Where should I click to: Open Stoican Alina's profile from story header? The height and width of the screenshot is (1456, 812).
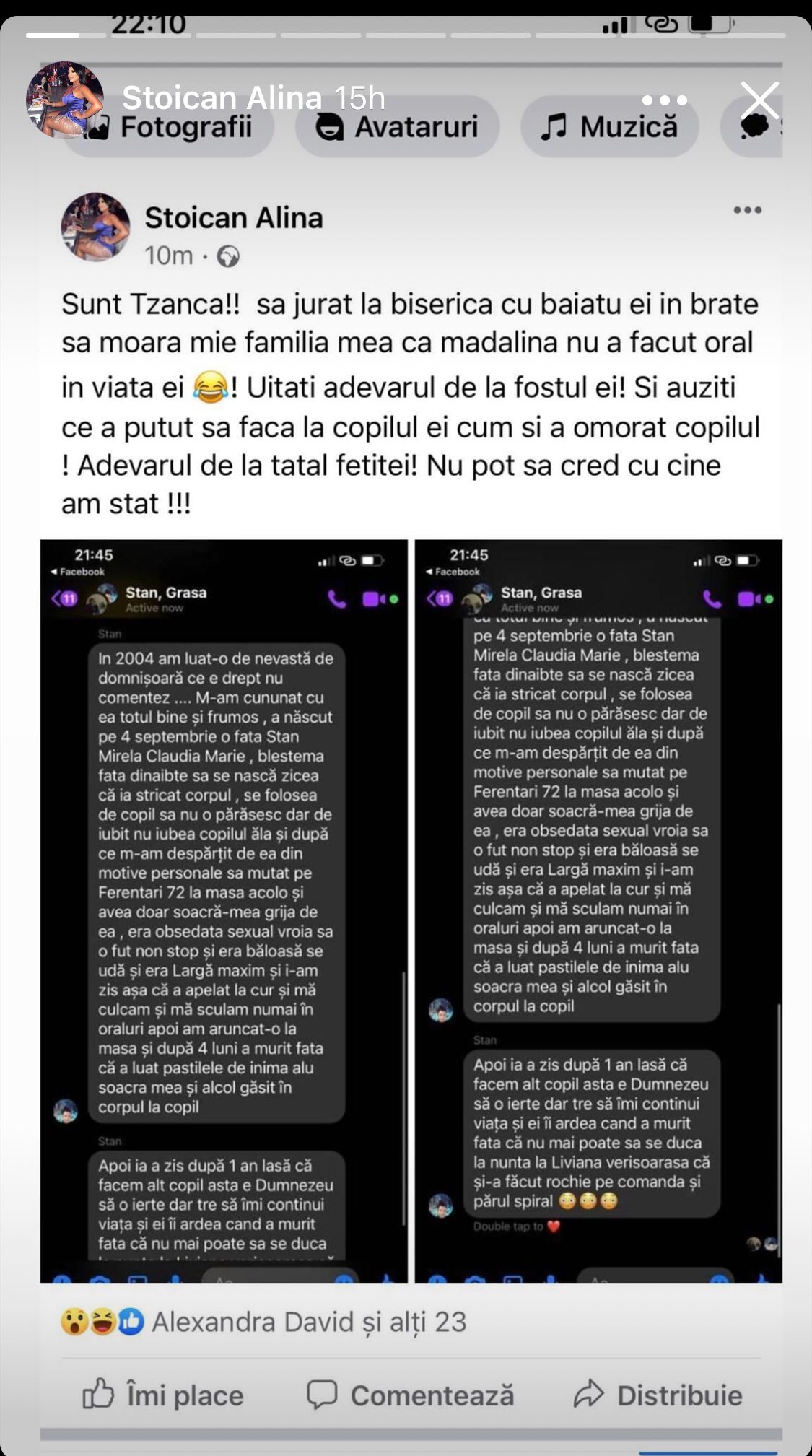click(222, 98)
